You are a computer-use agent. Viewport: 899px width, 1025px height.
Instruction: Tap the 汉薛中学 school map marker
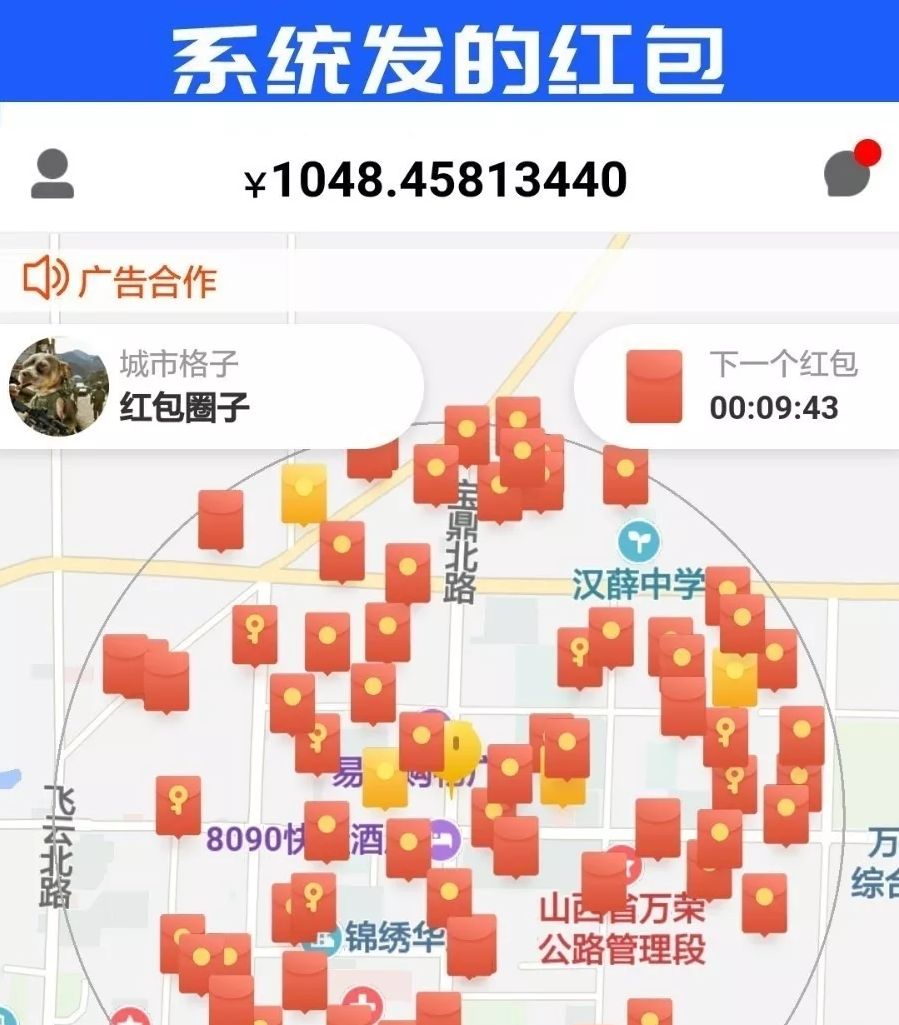click(x=638, y=541)
